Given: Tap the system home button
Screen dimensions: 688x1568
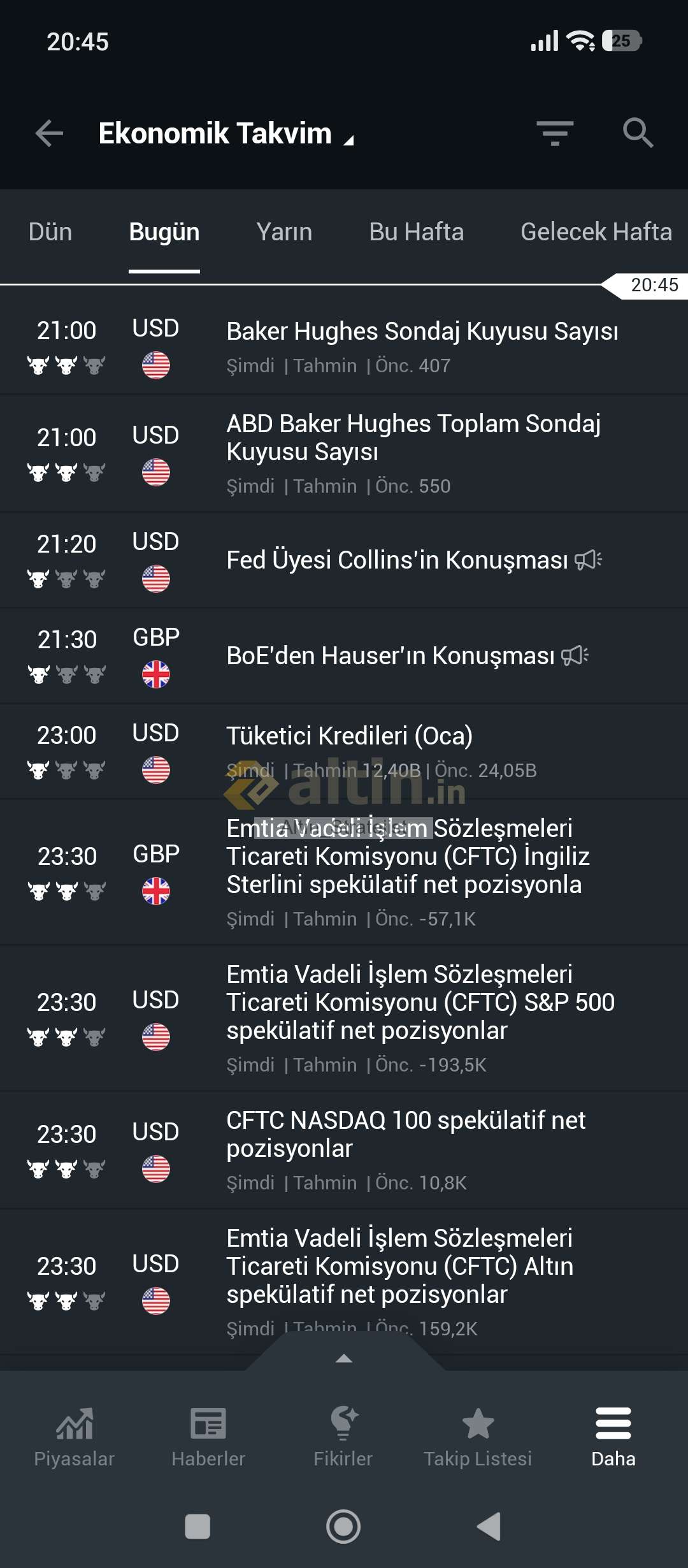Looking at the screenshot, I should coord(343,1527).
